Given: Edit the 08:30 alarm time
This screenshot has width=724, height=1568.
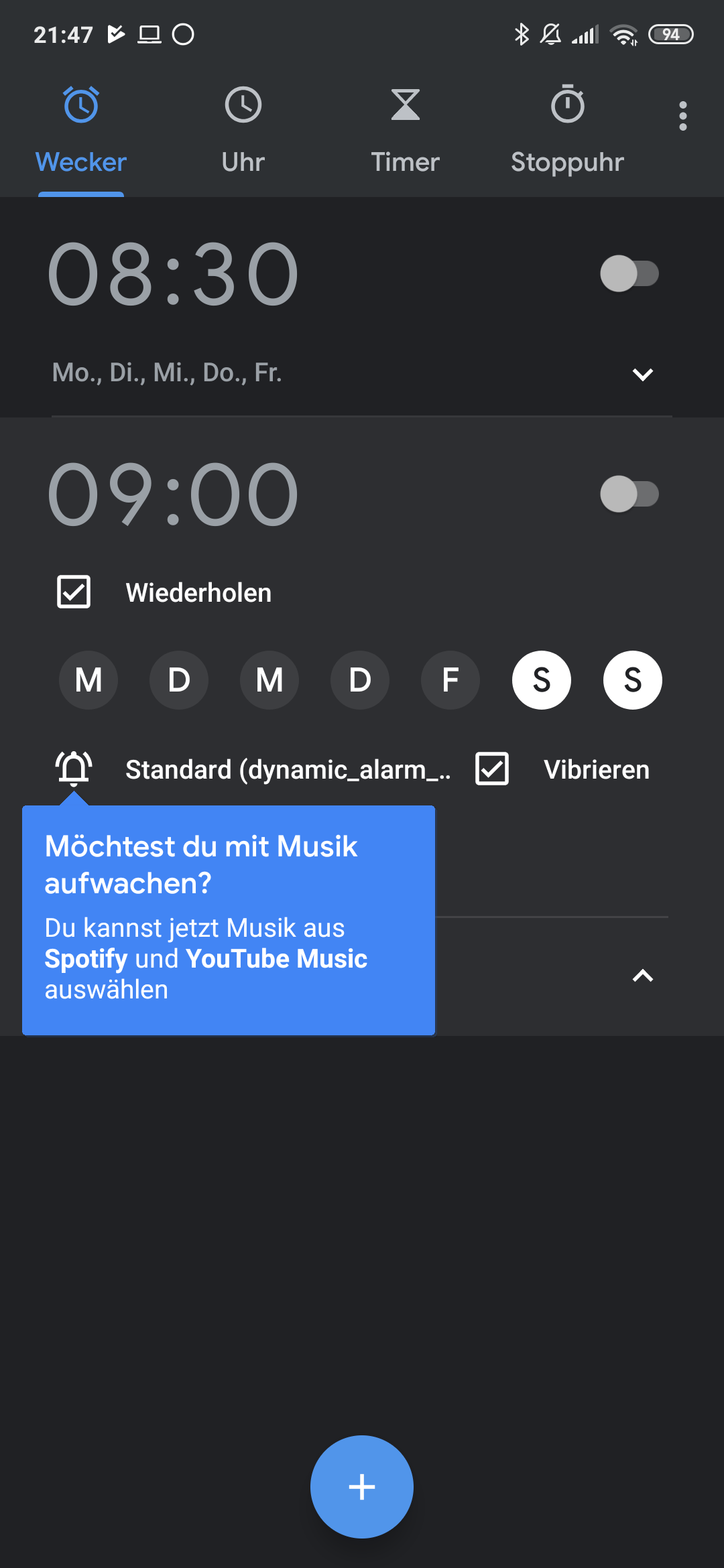Looking at the screenshot, I should (x=173, y=273).
